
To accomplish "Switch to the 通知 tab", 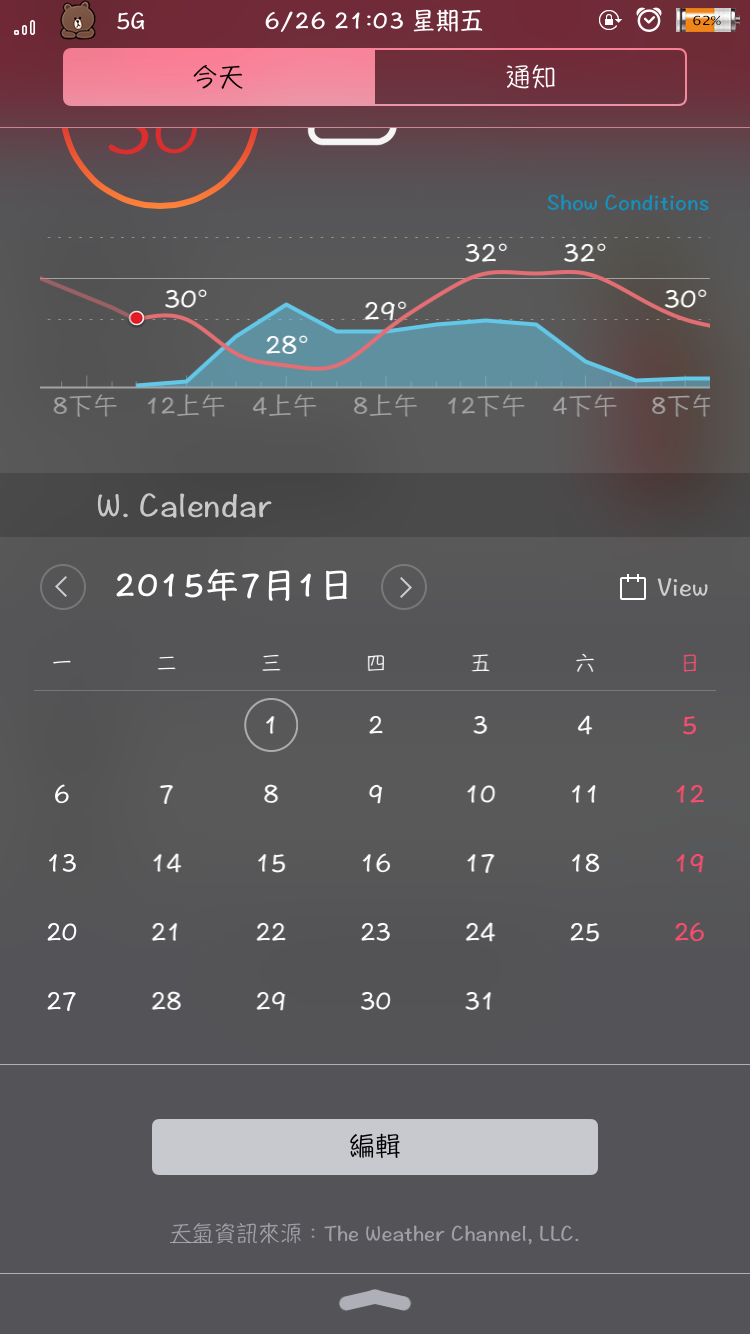I will pos(530,78).
